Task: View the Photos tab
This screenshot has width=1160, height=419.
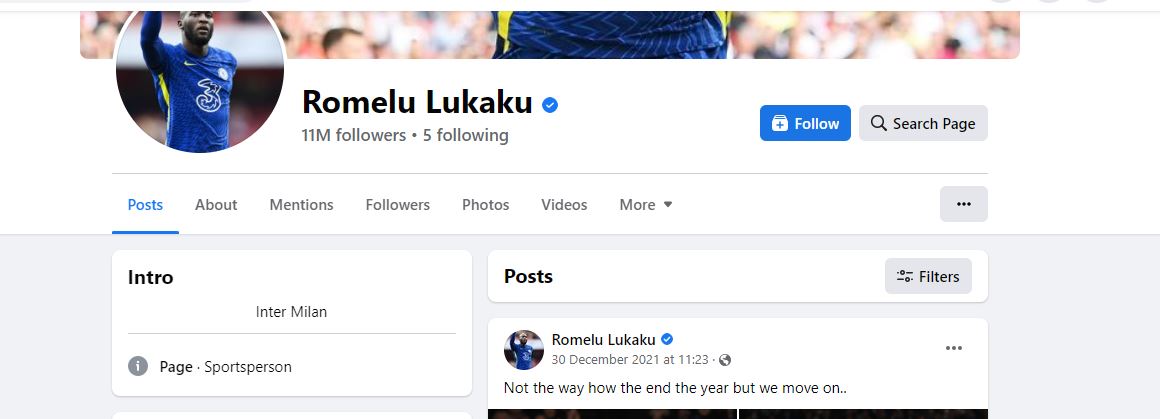Action: coord(485,204)
